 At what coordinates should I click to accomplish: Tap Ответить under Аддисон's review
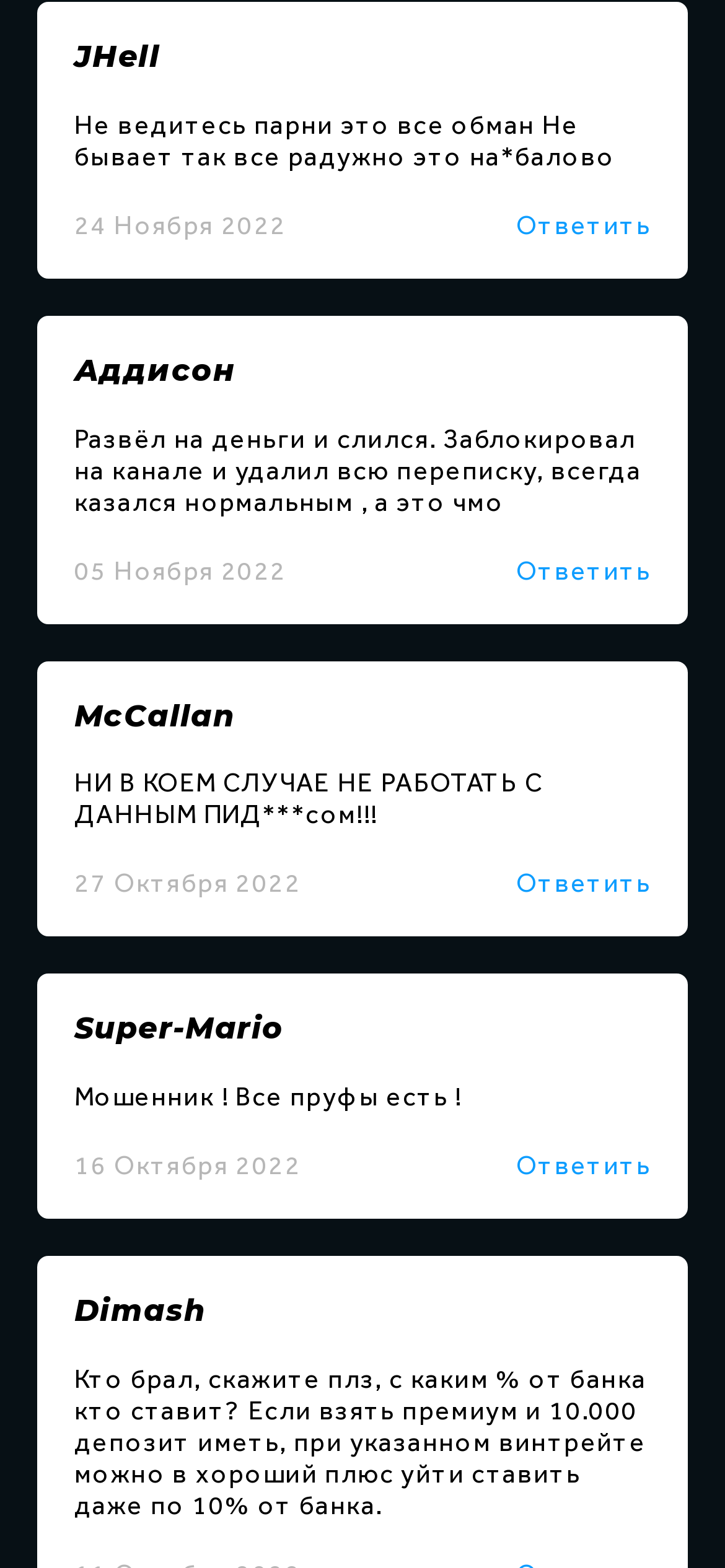[x=582, y=572]
